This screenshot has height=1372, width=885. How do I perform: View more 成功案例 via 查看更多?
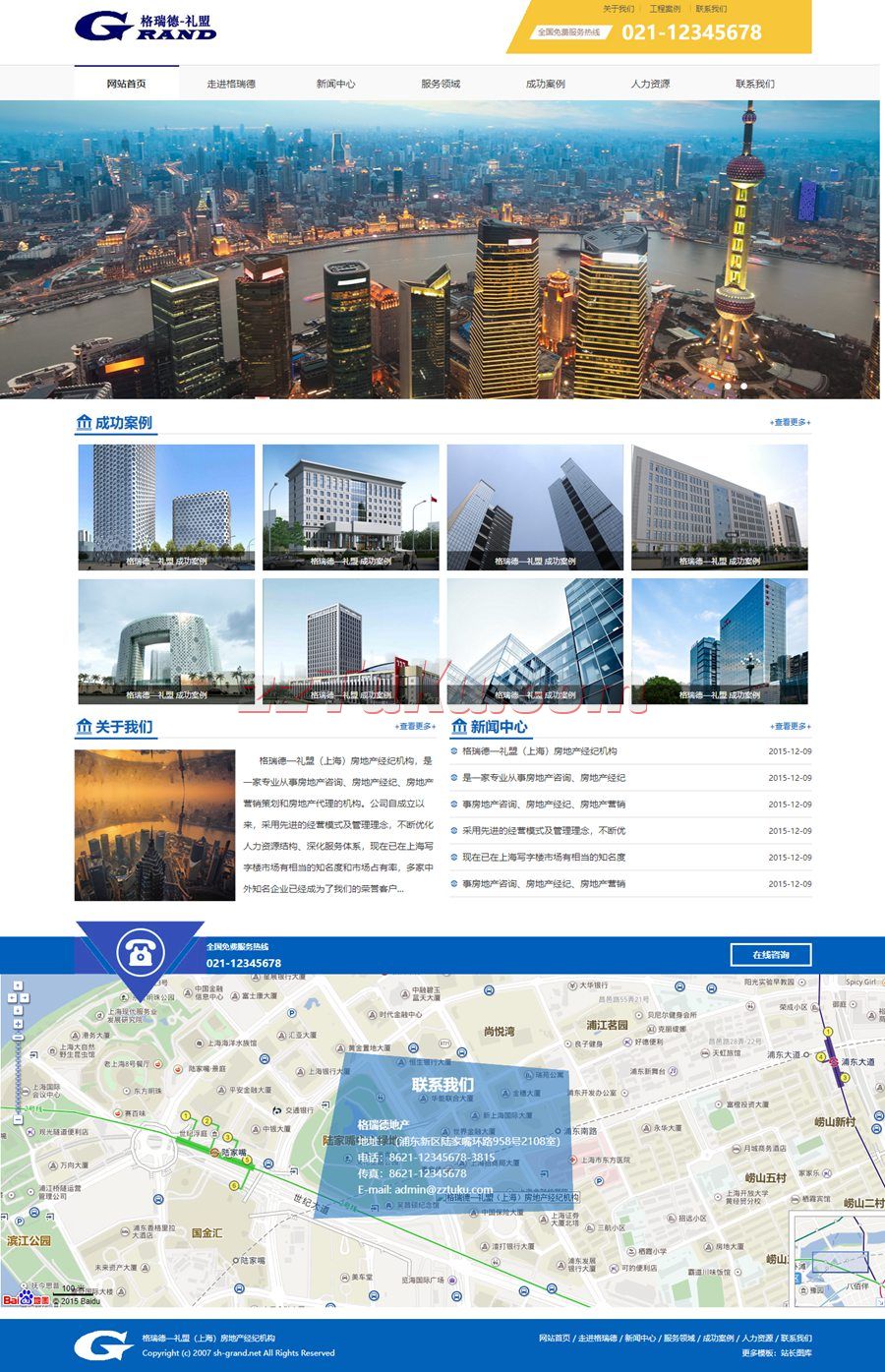pyautogui.click(x=790, y=423)
